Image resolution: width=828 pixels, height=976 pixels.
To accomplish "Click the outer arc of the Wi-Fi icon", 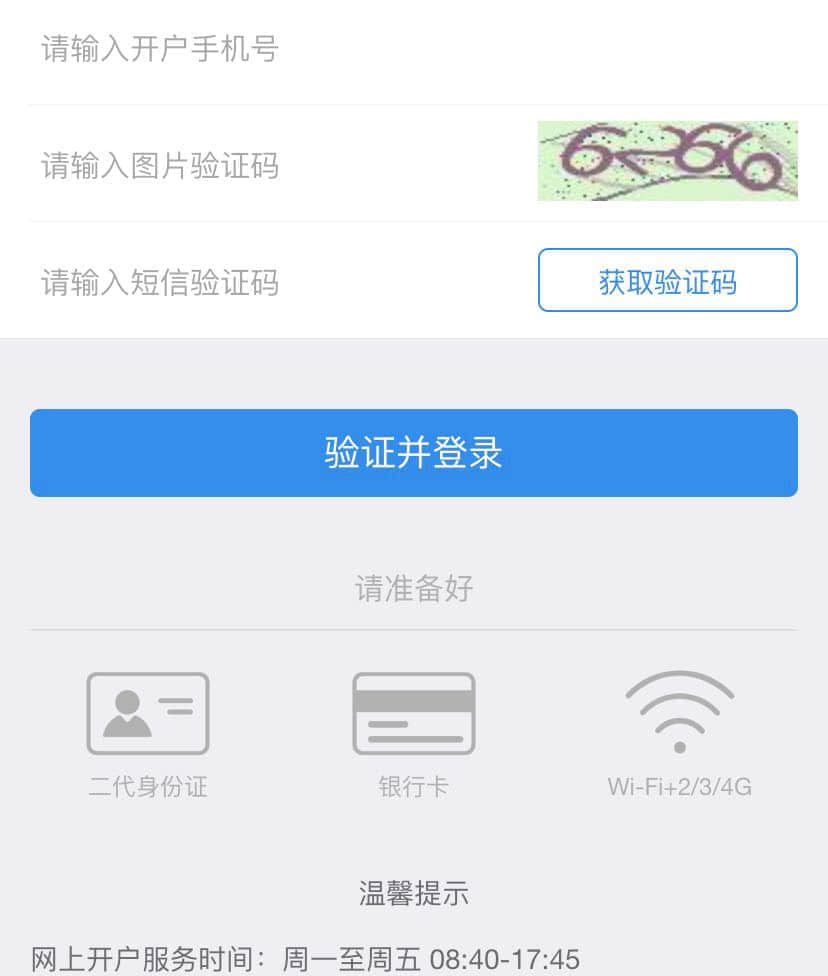I will tap(680, 675).
